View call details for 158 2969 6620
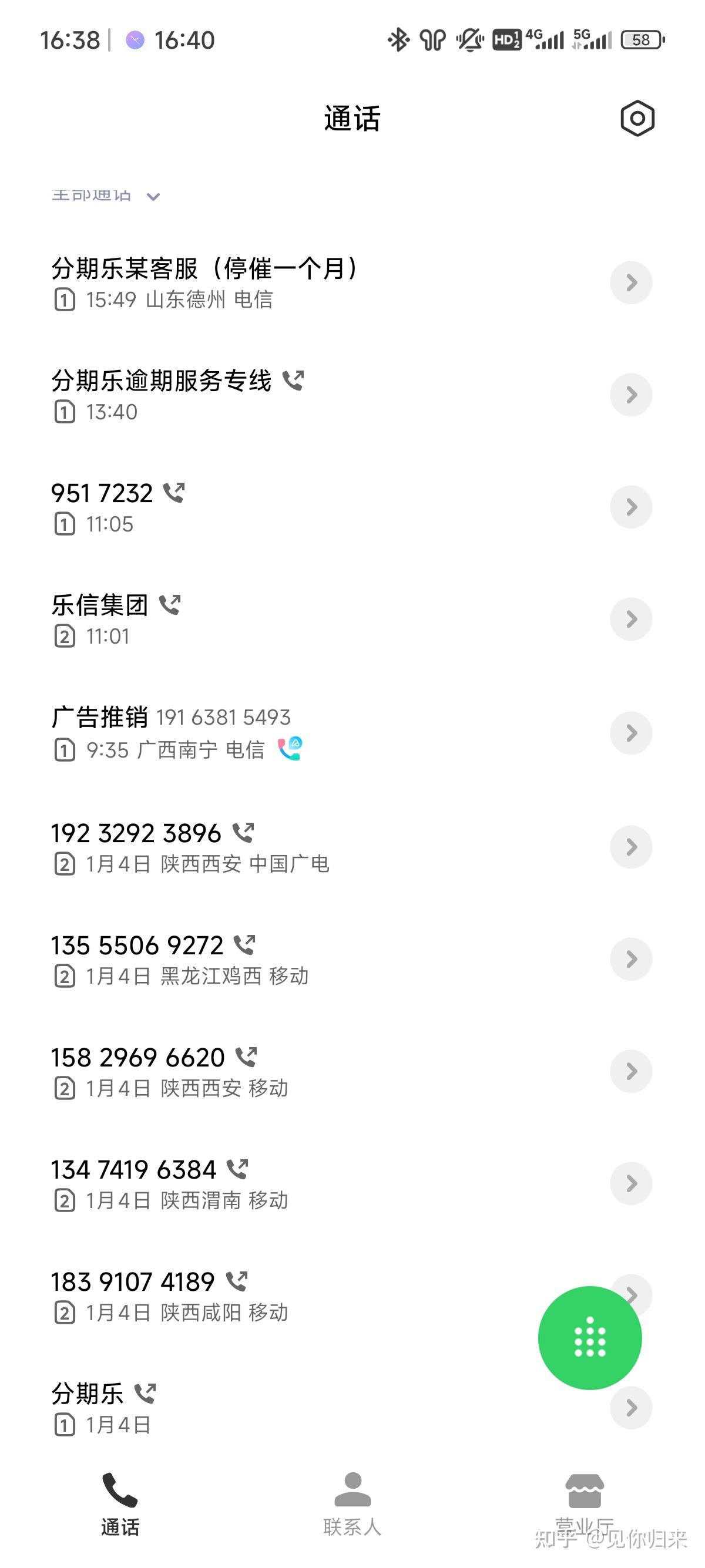Viewport: 705px width, 1568px height. pyautogui.click(x=631, y=1071)
